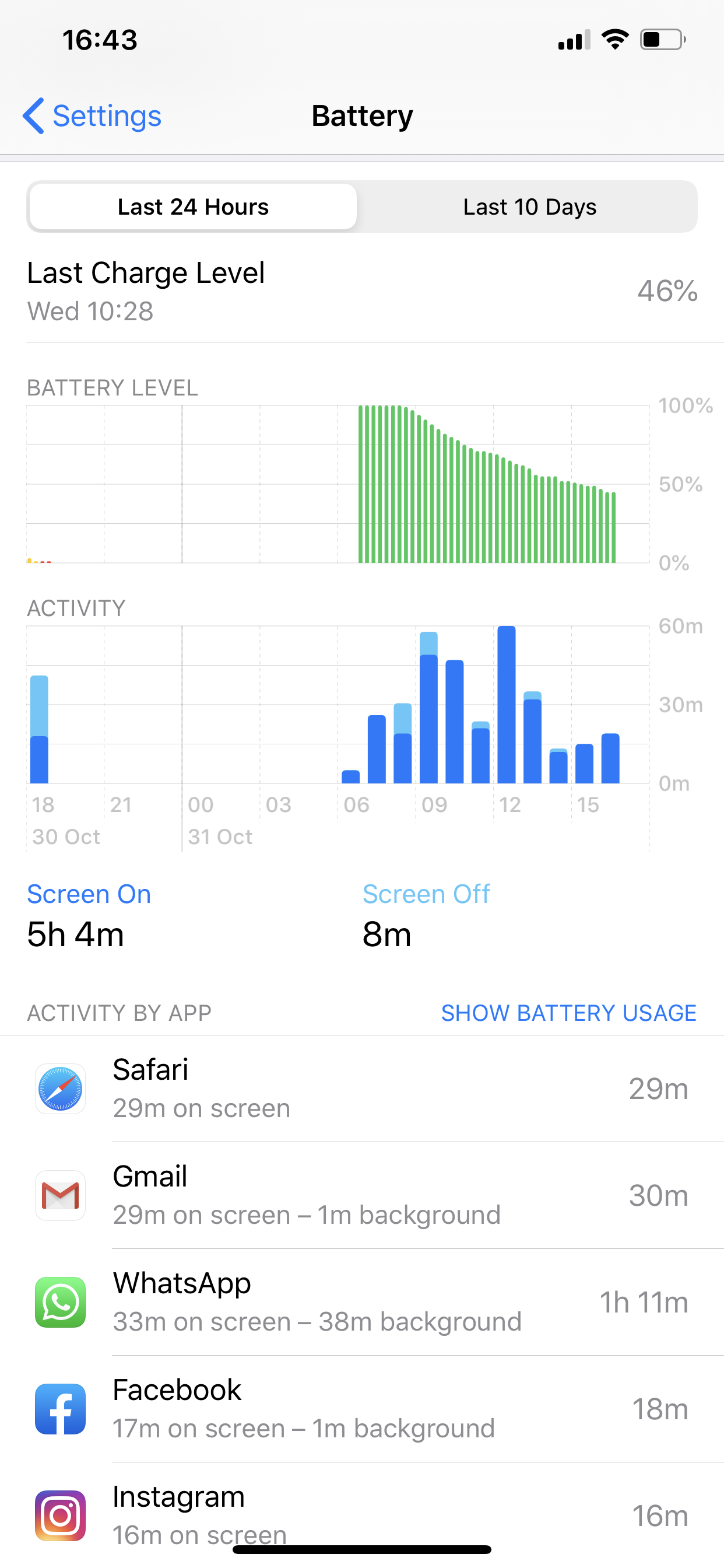Viewport: 724px width, 1568px height.
Task: Select the Last 24 Hours segment
Action: (193, 207)
